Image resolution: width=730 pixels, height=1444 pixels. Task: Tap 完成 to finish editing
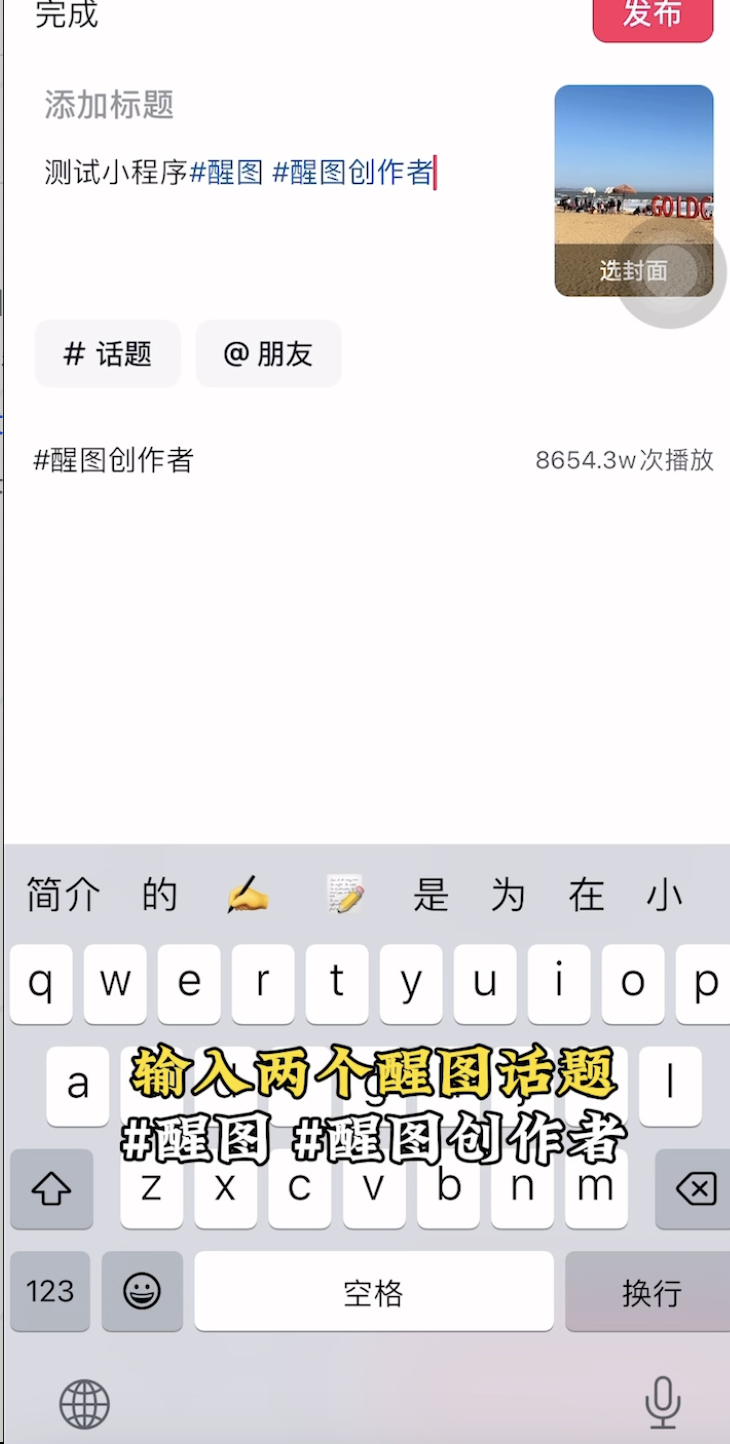(x=66, y=16)
